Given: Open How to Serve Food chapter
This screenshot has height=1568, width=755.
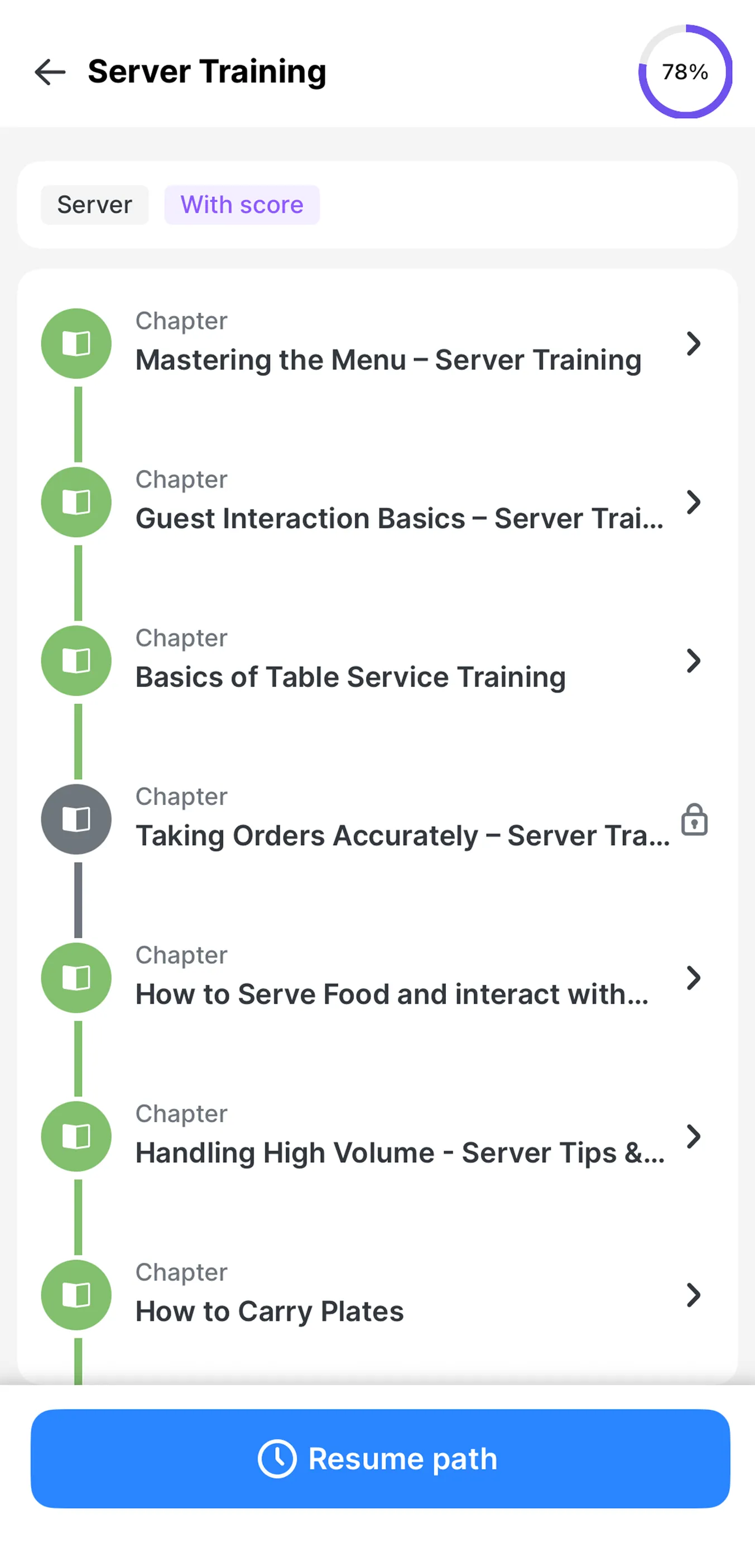Looking at the screenshot, I should pos(377,978).
